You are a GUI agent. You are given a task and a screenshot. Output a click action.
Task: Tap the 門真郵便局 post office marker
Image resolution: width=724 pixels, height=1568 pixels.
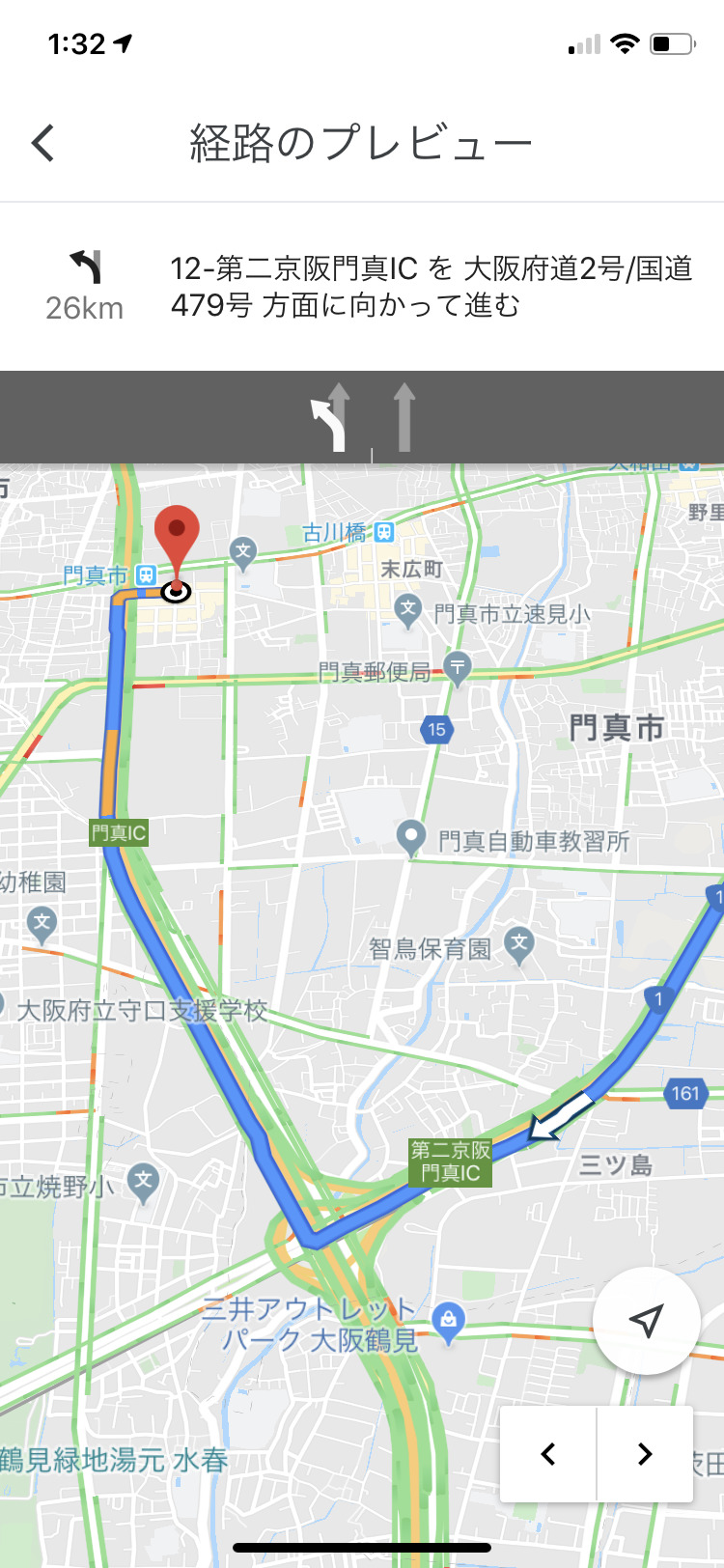pyautogui.click(x=458, y=668)
